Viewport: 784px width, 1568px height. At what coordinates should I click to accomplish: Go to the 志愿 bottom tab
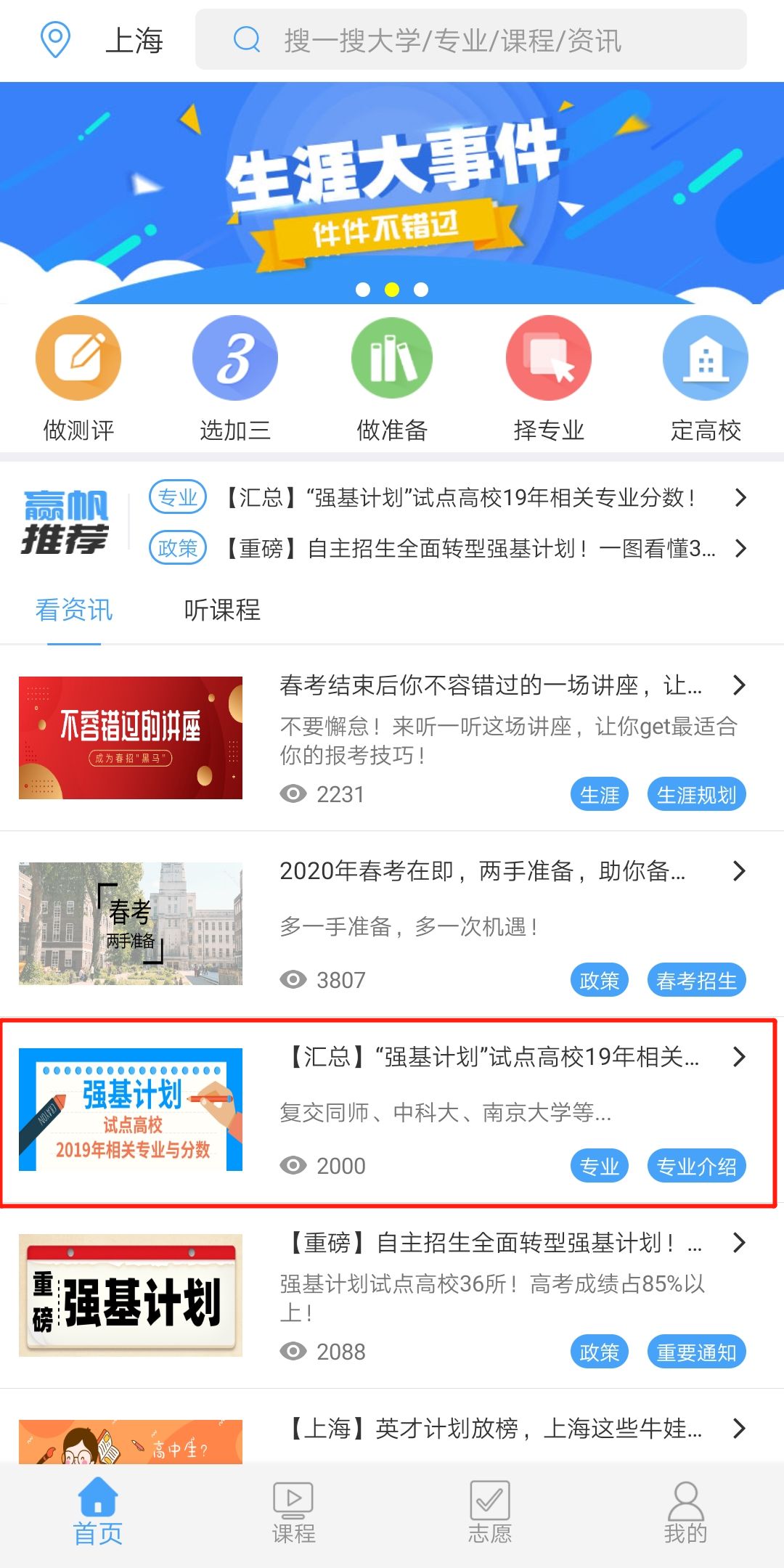[490, 1514]
